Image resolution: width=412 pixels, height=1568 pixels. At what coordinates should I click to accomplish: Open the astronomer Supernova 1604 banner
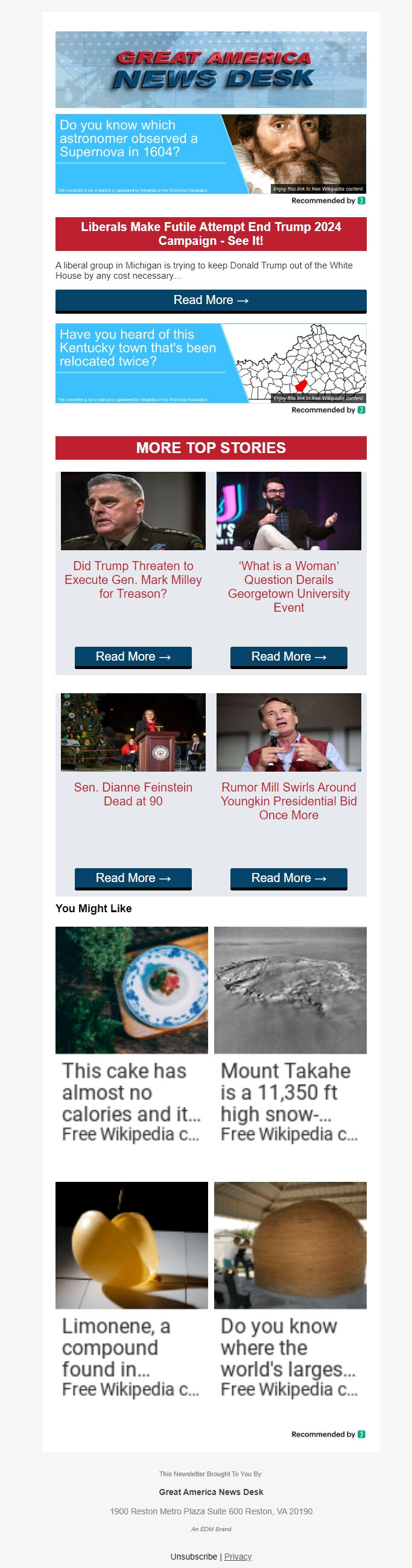[211, 154]
